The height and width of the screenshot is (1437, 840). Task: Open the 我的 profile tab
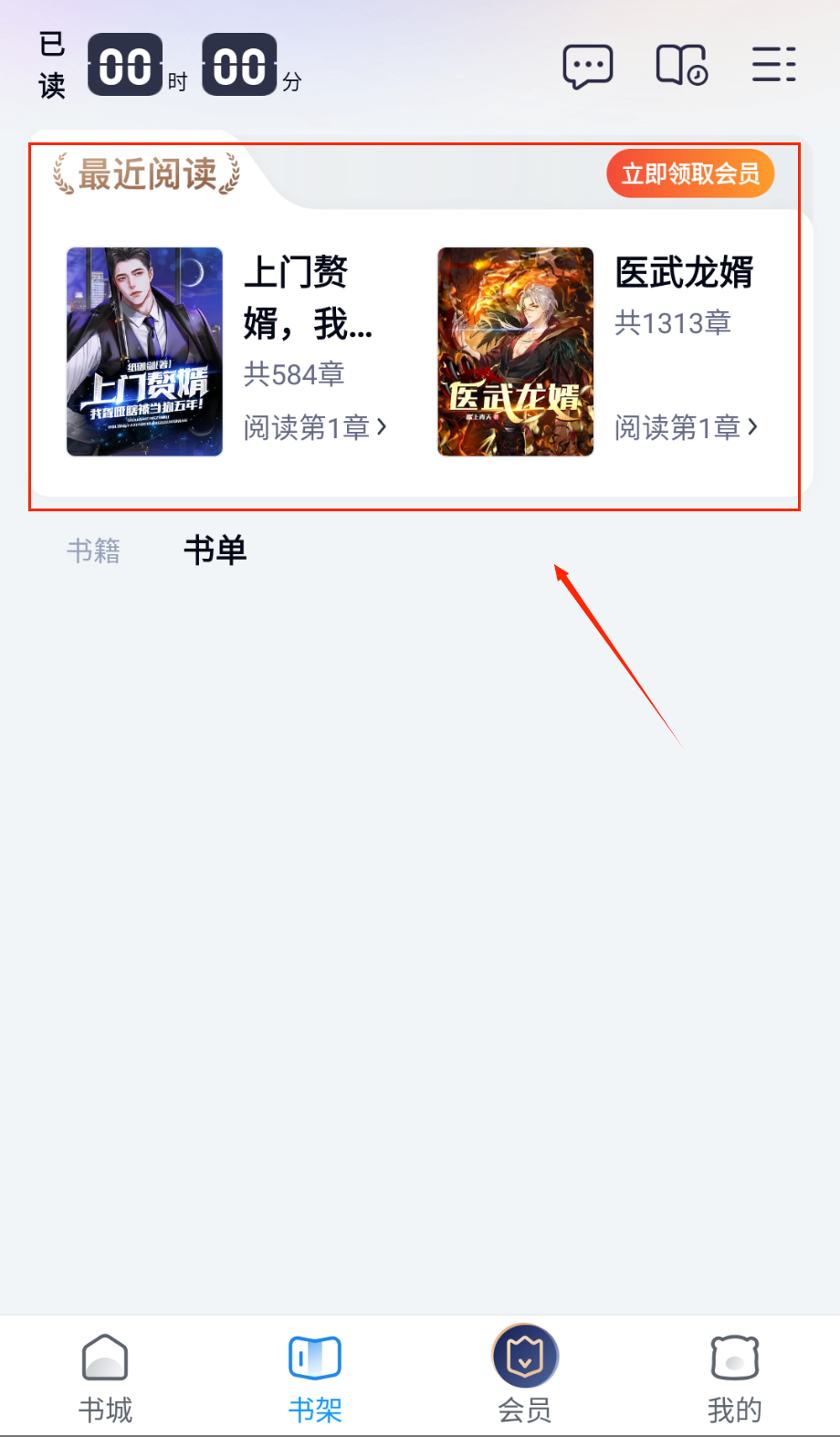(734, 1377)
